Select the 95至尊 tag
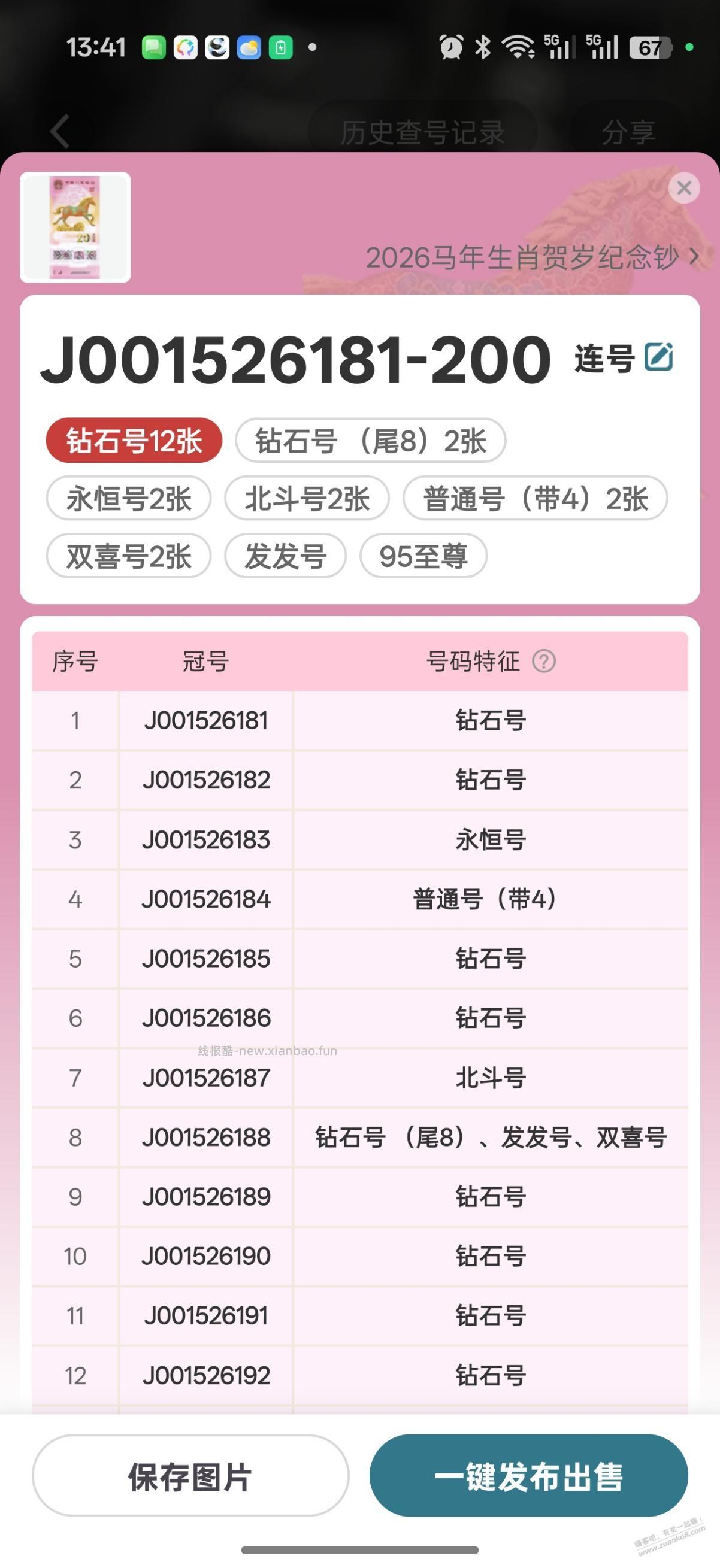The height and width of the screenshot is (1568, 720). pyautogui.click(x=424, y=556)
